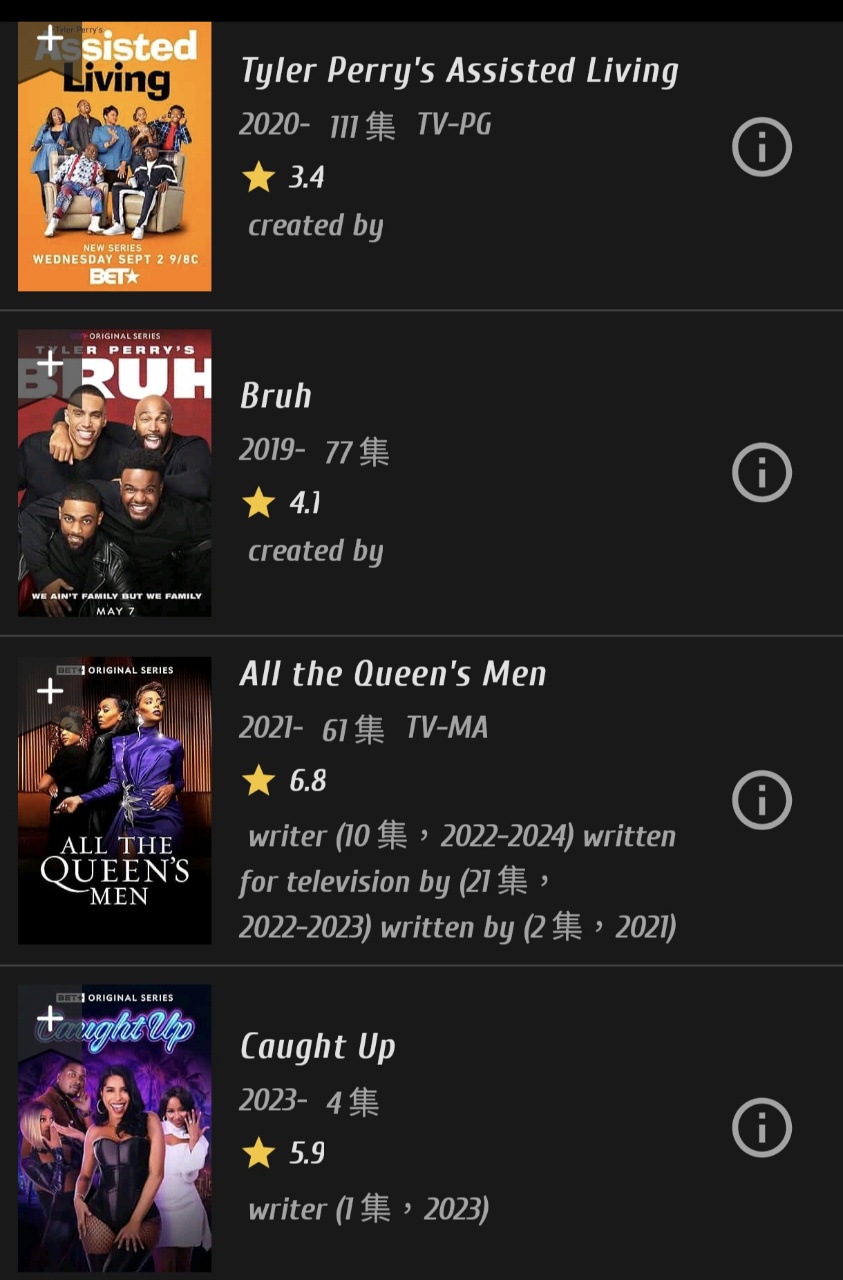Open the Bruh series page
The image size is (843, 1280).
coord(276,396)
